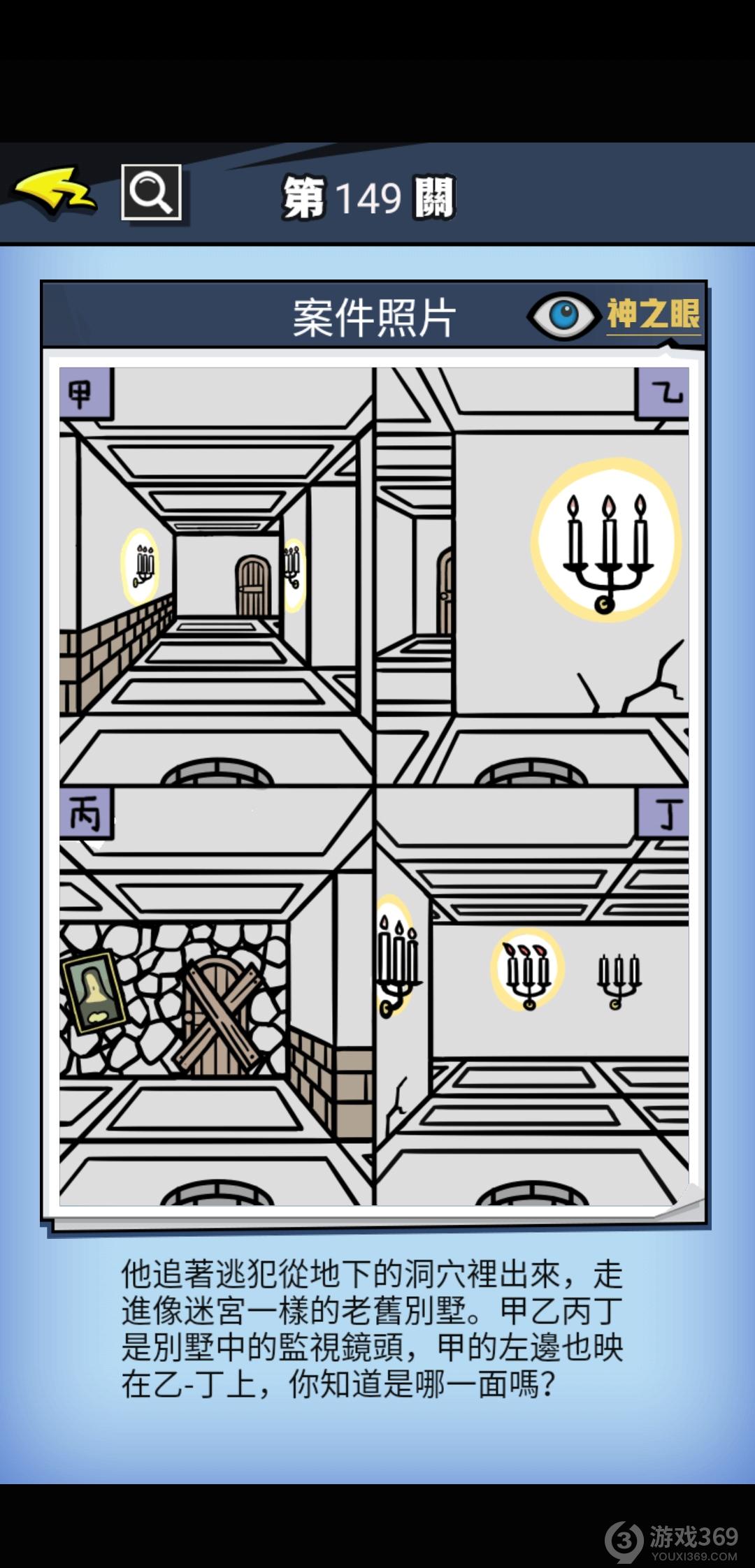Tap camera view 甲 showing the corridor
Viewport: 755px width, 1568px height.
(x=215, y=576)
